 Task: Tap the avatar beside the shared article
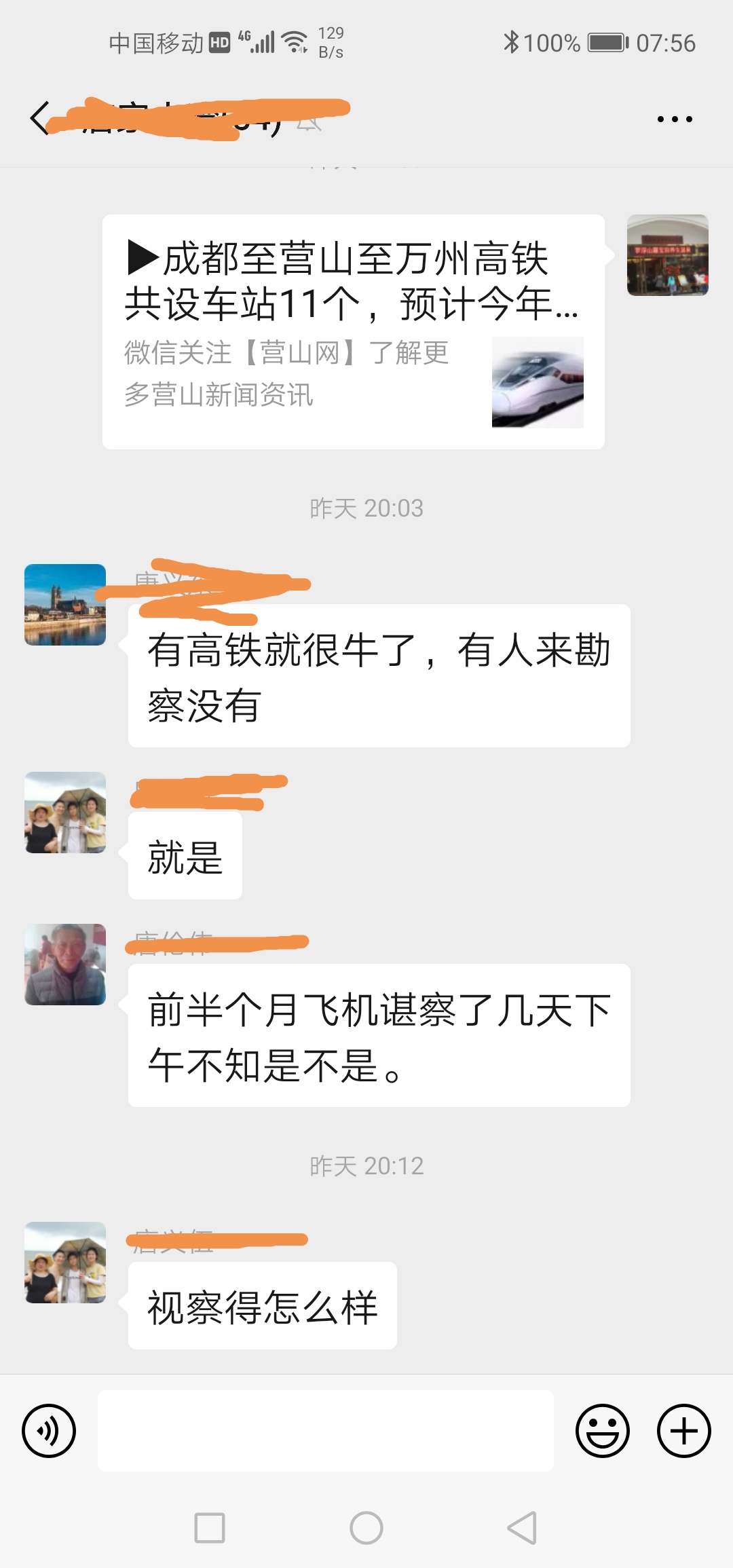(x=667, y=255)
